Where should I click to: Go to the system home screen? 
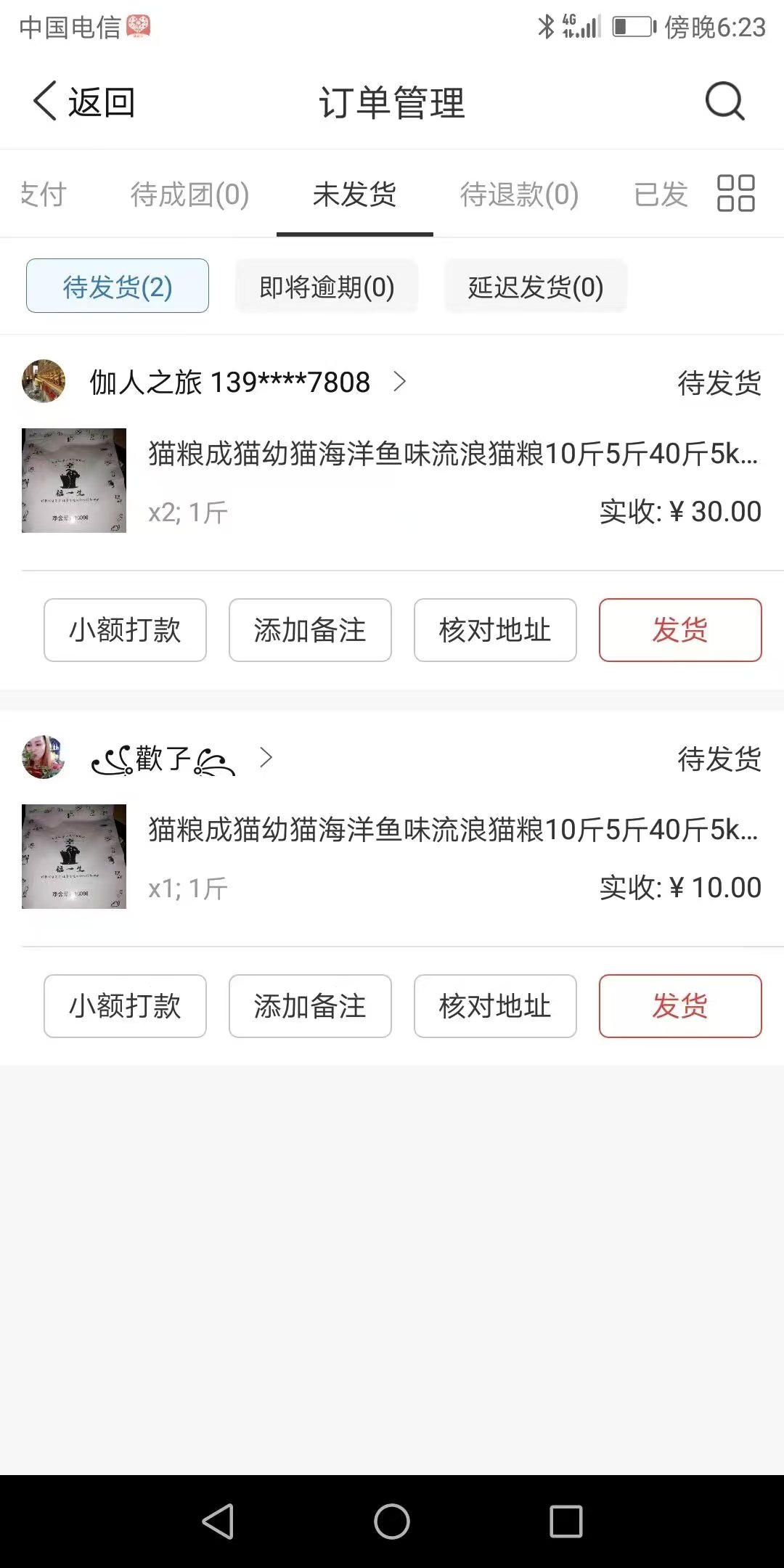(392, 1522)
